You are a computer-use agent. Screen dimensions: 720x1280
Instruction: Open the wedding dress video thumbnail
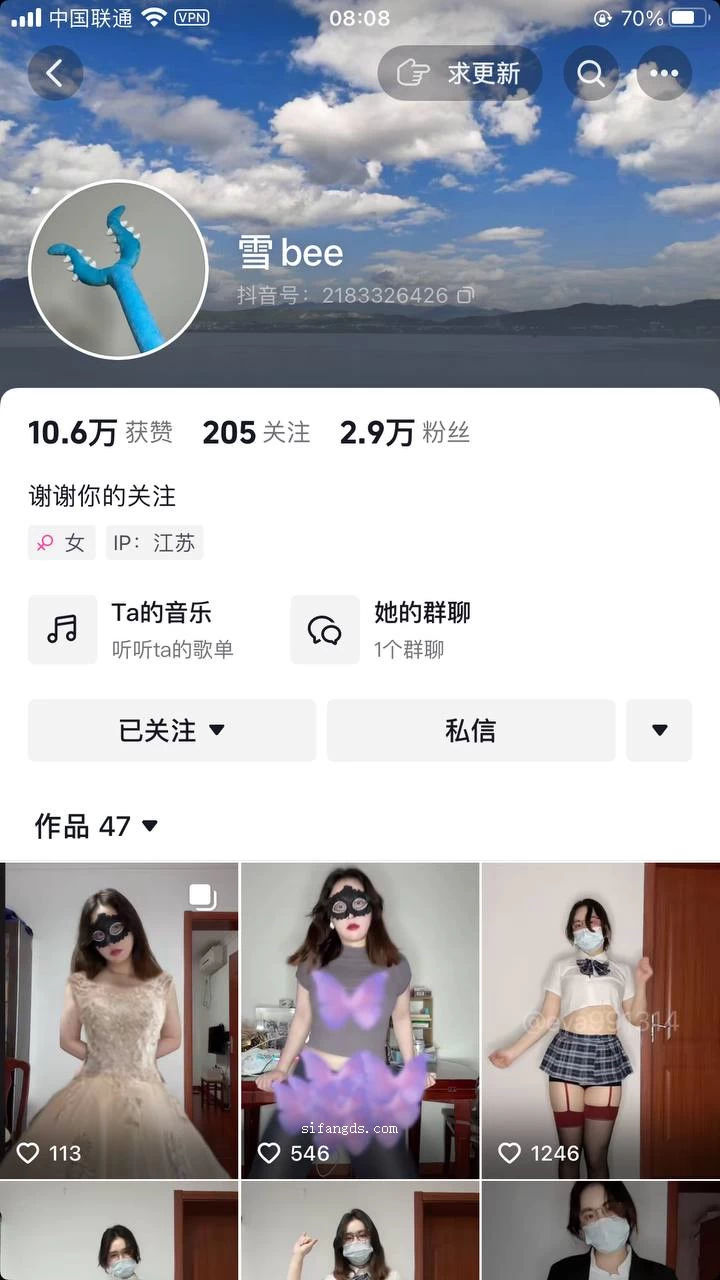(x=119, y=1020)
